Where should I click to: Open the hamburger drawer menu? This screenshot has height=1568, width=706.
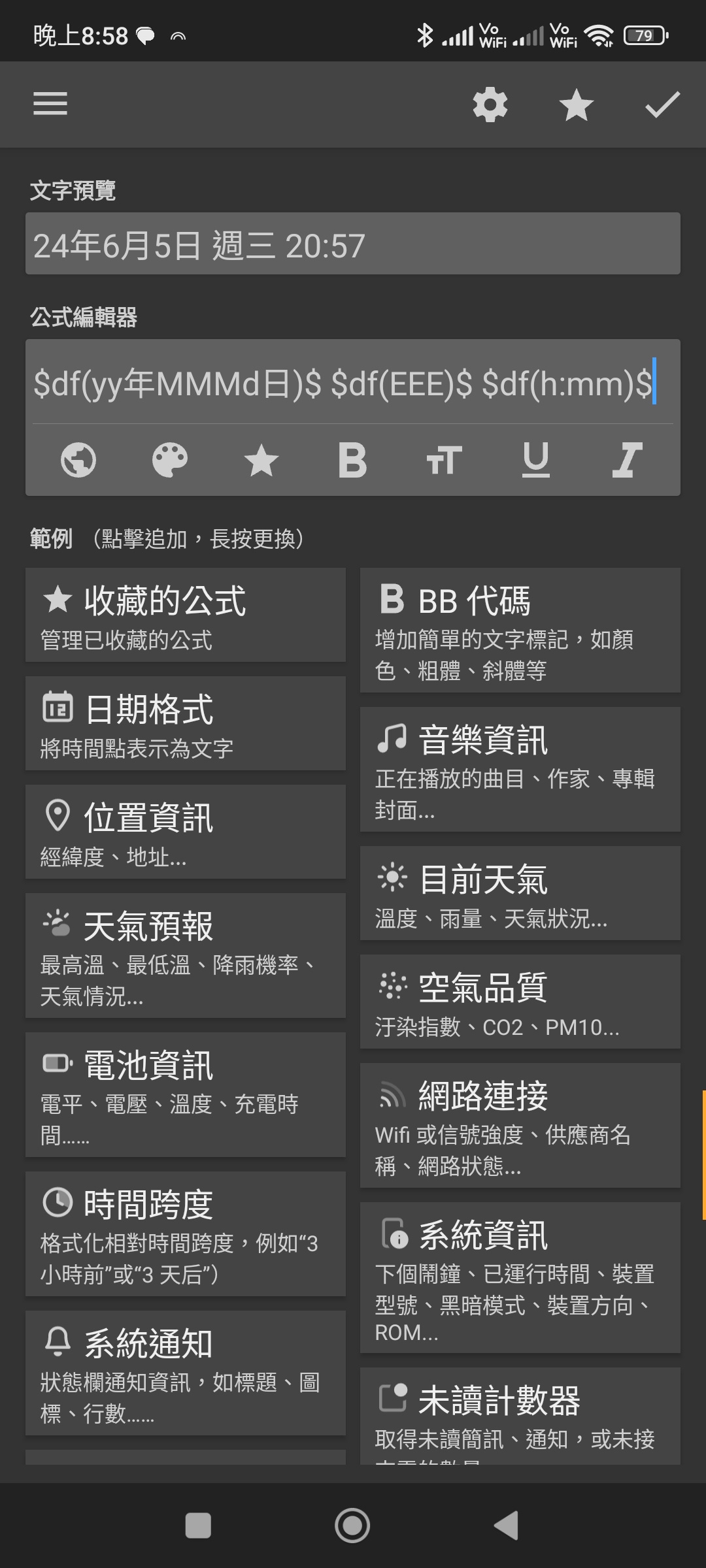coord(50,104)
